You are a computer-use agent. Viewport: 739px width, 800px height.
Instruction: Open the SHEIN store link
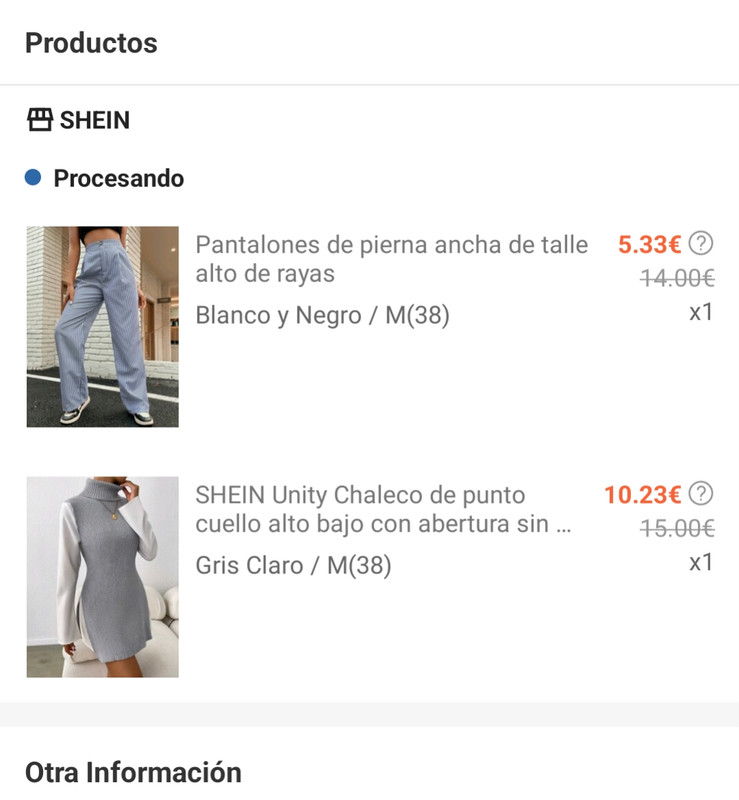click(78, 121)
